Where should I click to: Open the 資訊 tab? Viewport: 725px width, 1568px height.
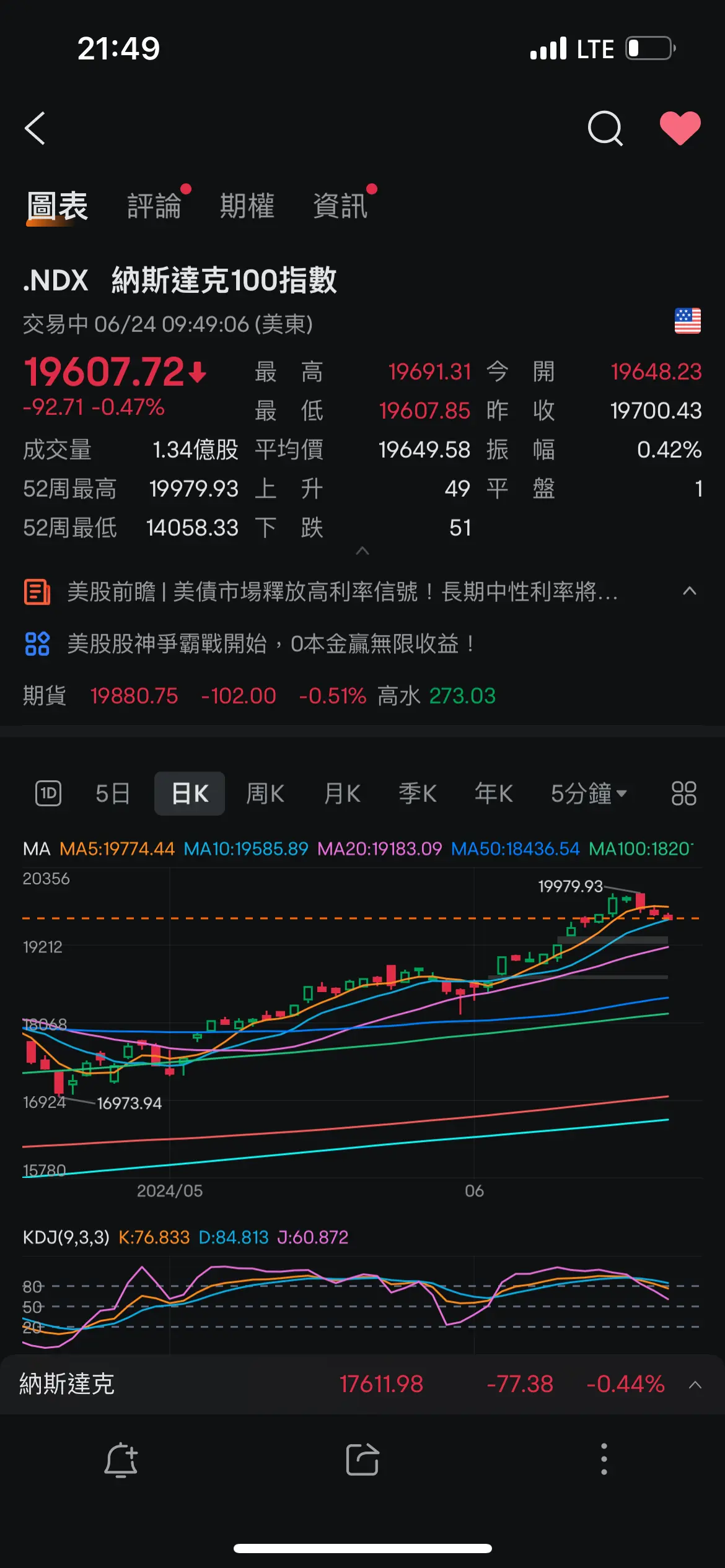(340, 206)
